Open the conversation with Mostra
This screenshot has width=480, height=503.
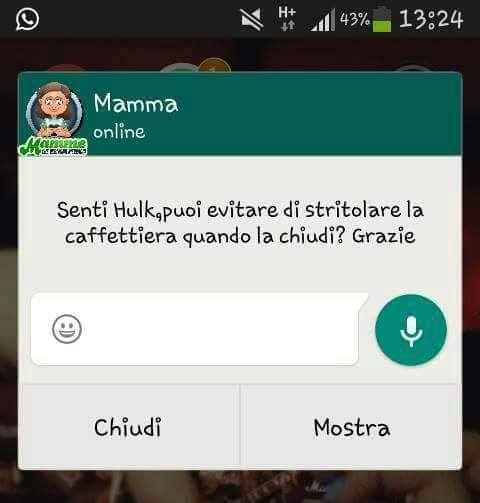(351, 427)
